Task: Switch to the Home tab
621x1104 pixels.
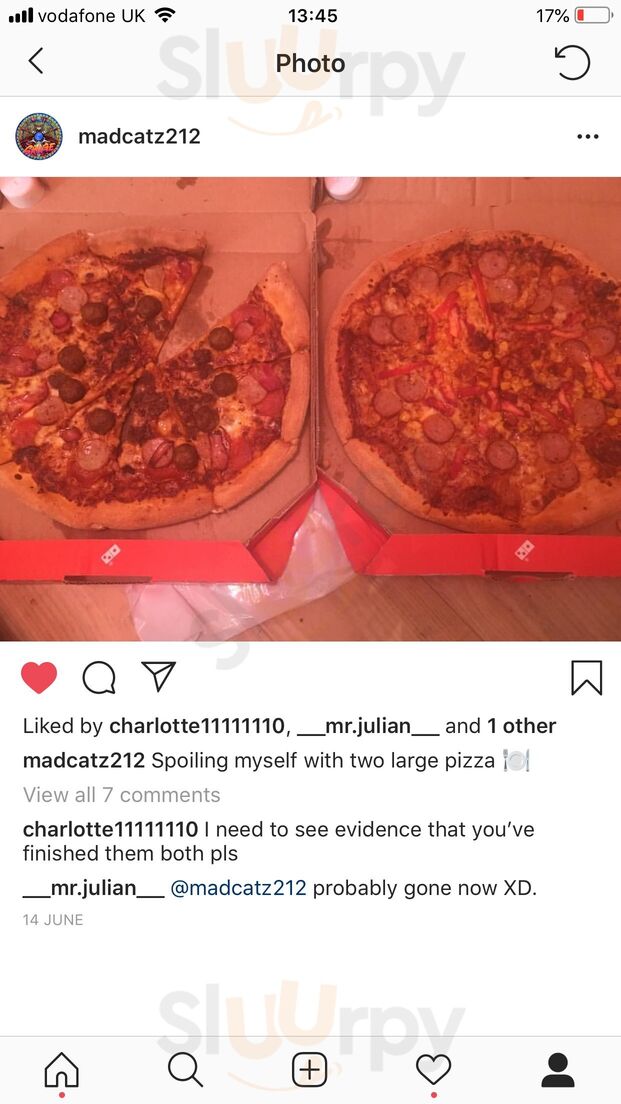Action: (x=61, y=1070)
